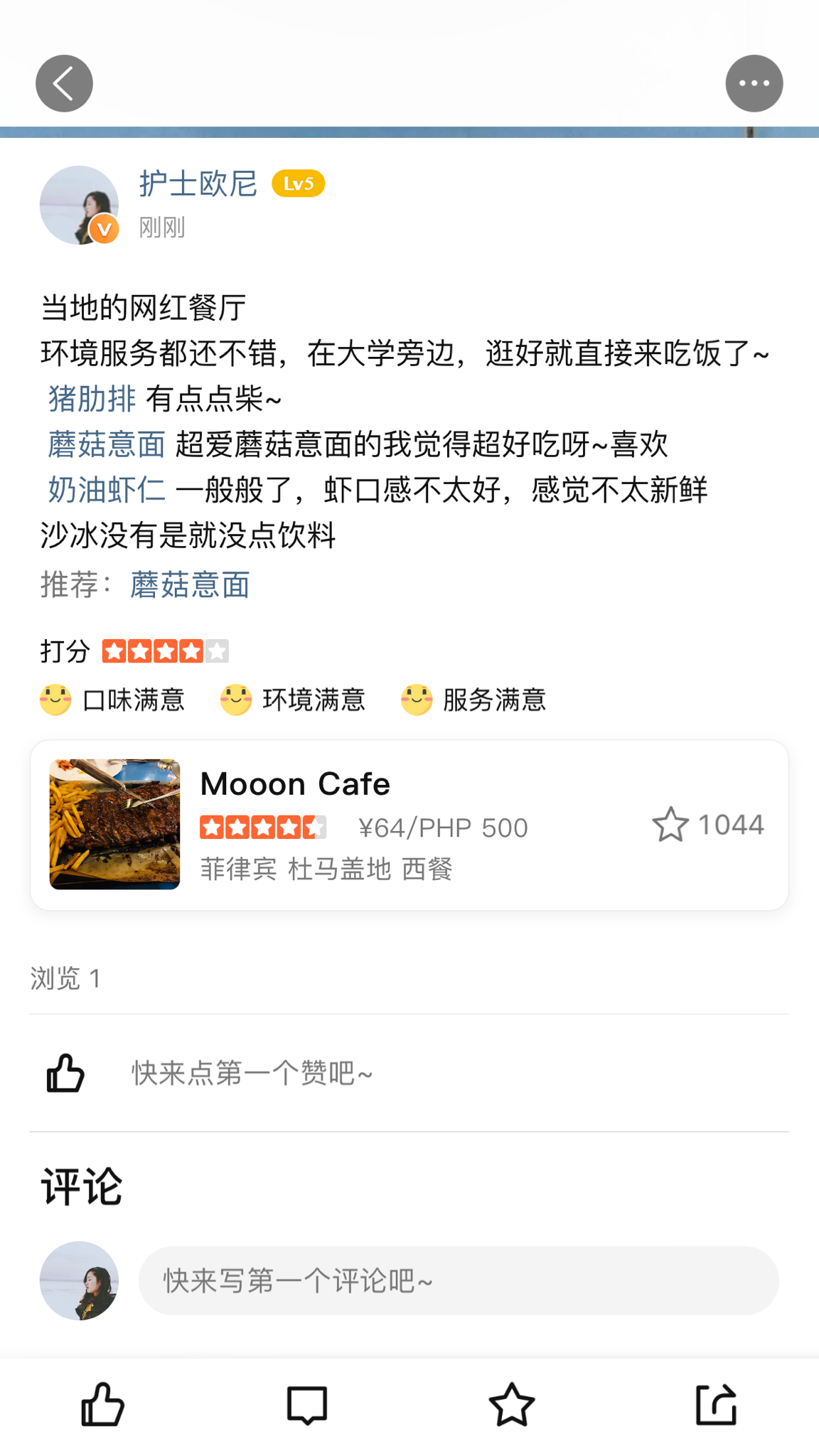Image resolution: width=819 pixels, height=1456 pixels.
Task: Open the three-dot more options menu
Action: pos(754,83)
